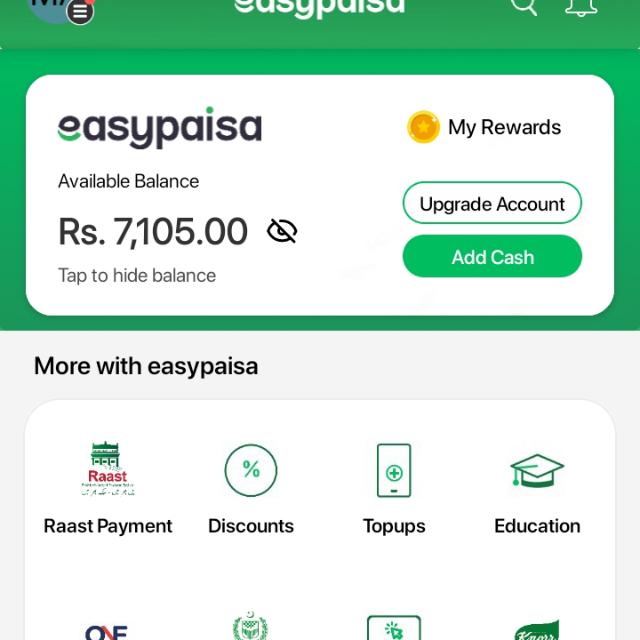Hide the available balance
Viewport: 640px width, 640px height.
pyautogui.click(x=283, y=232)
